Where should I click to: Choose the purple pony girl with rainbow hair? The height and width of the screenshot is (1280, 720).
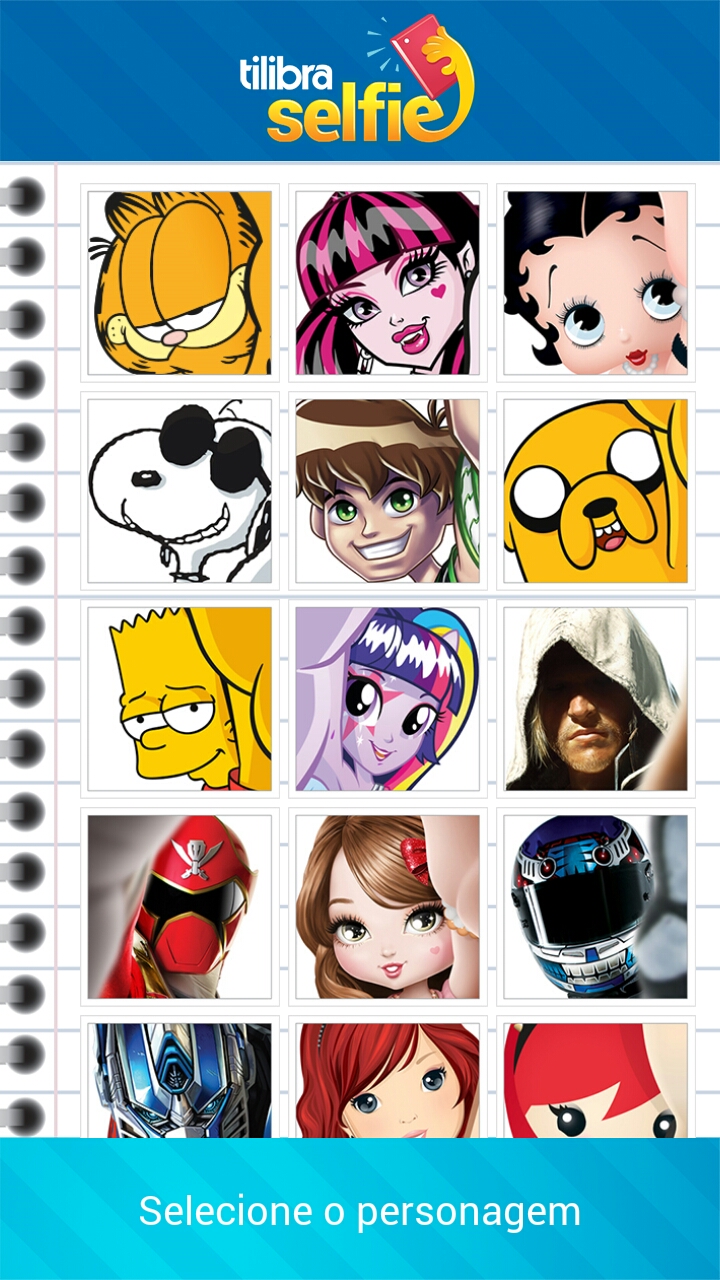pyautogui.click(x=387, y=699)
